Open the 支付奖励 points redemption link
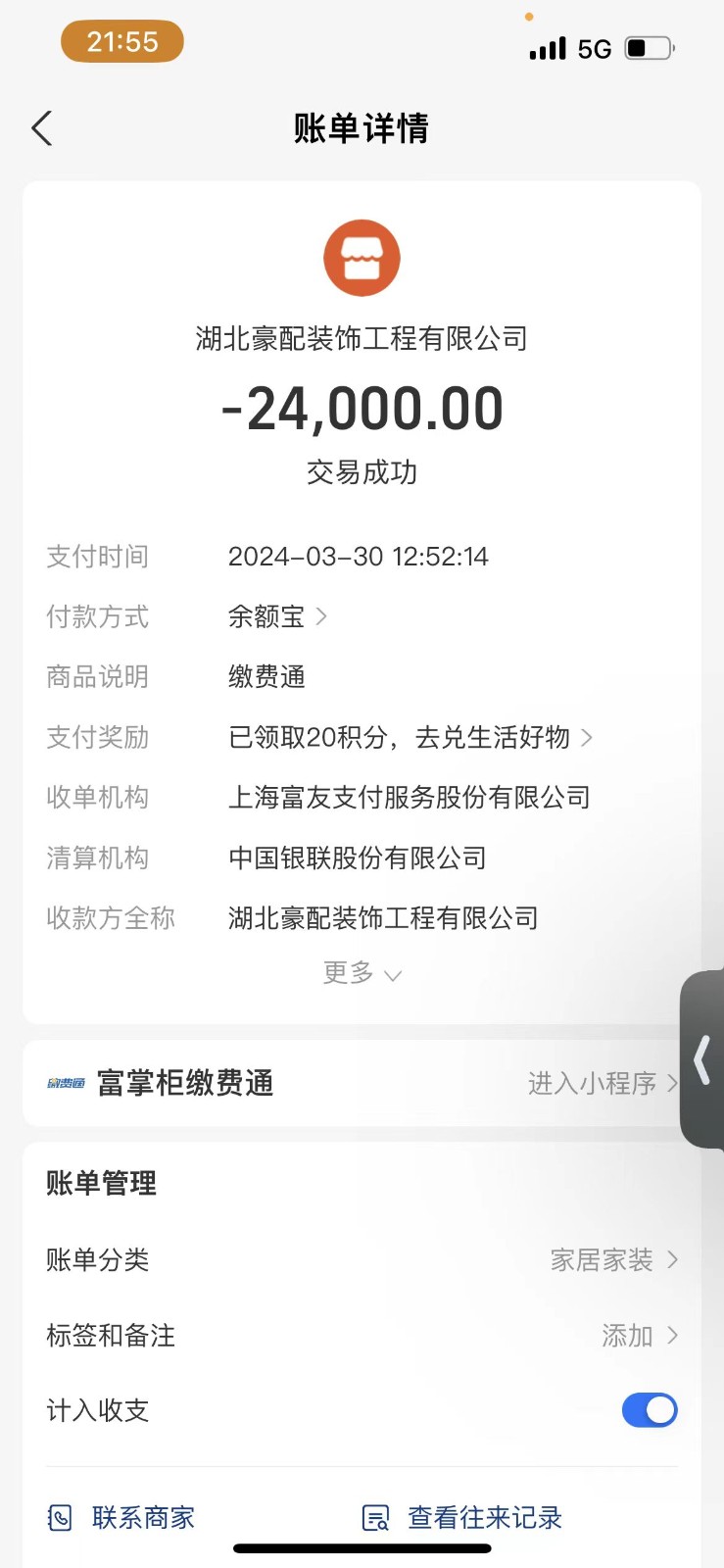 click(x=410, y=737)
